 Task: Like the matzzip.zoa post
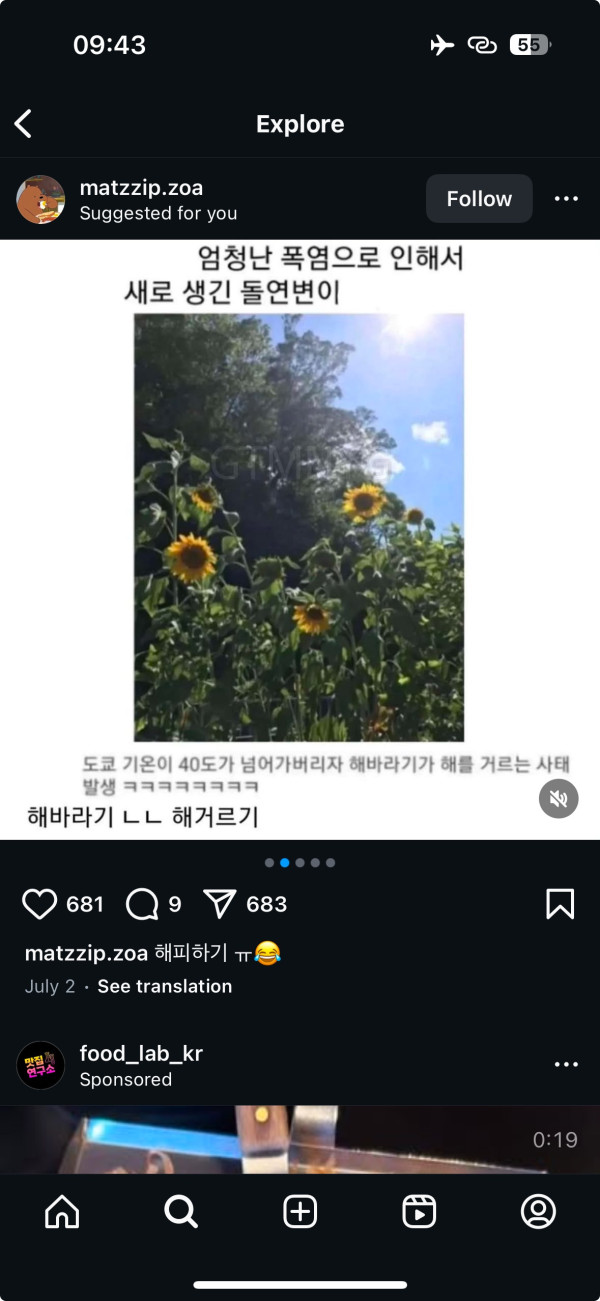pyautogui.click(x=40, y=904)
